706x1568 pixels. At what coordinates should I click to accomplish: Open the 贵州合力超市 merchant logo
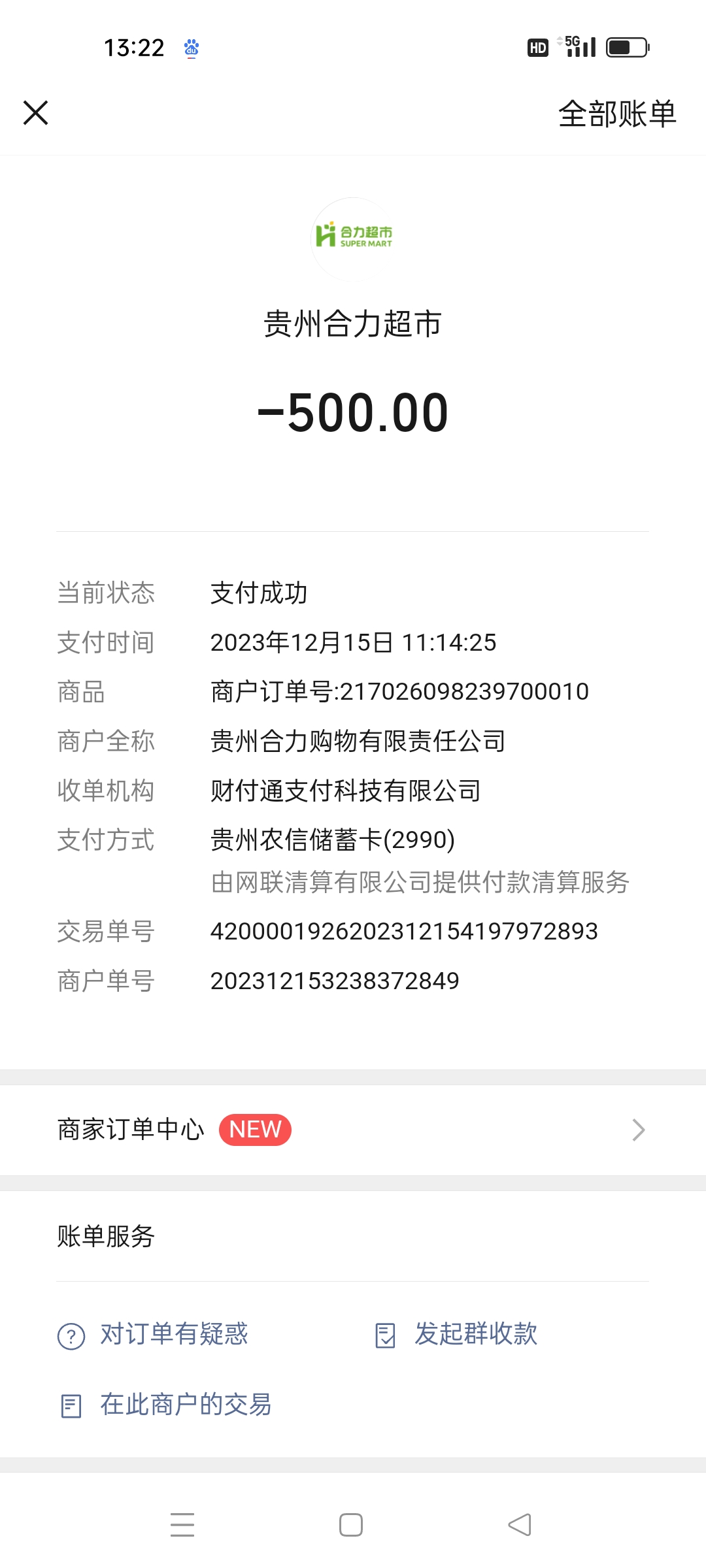tap(353, 238)
